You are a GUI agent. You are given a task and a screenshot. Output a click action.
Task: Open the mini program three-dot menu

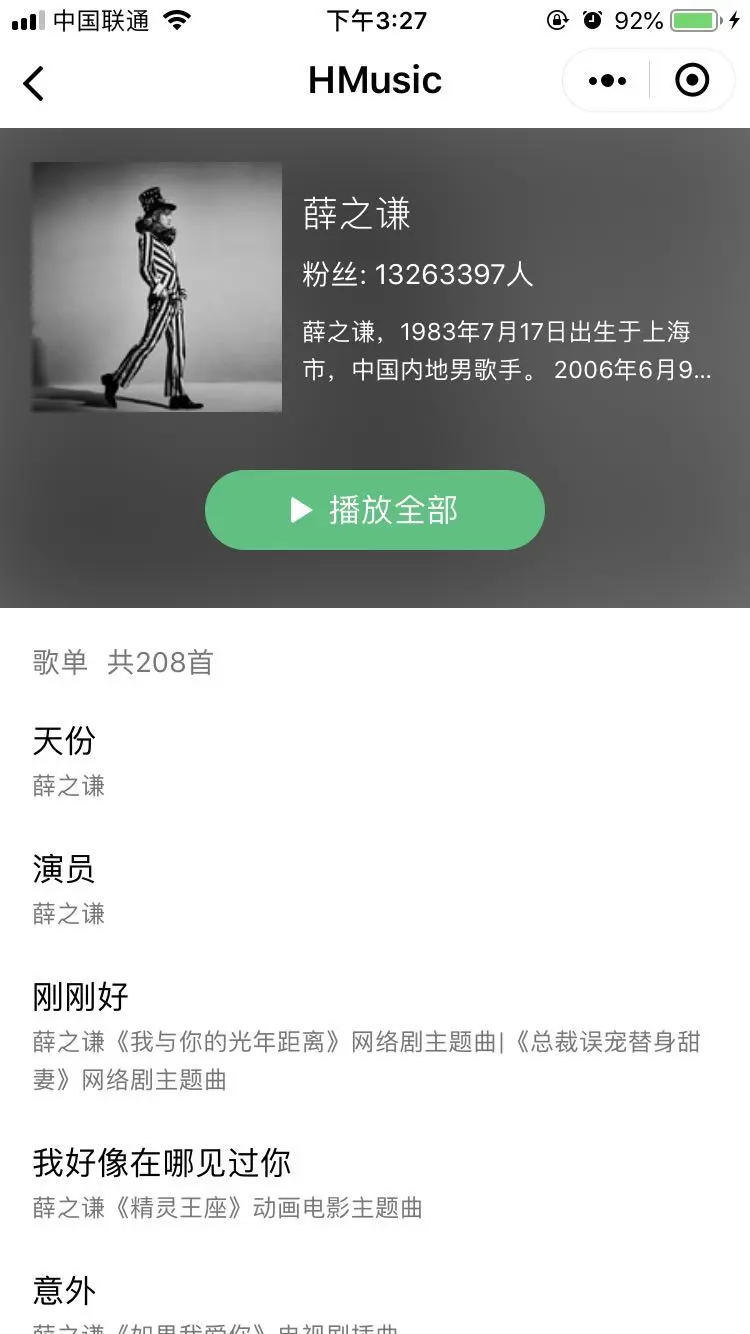click(x=607, y=81)
